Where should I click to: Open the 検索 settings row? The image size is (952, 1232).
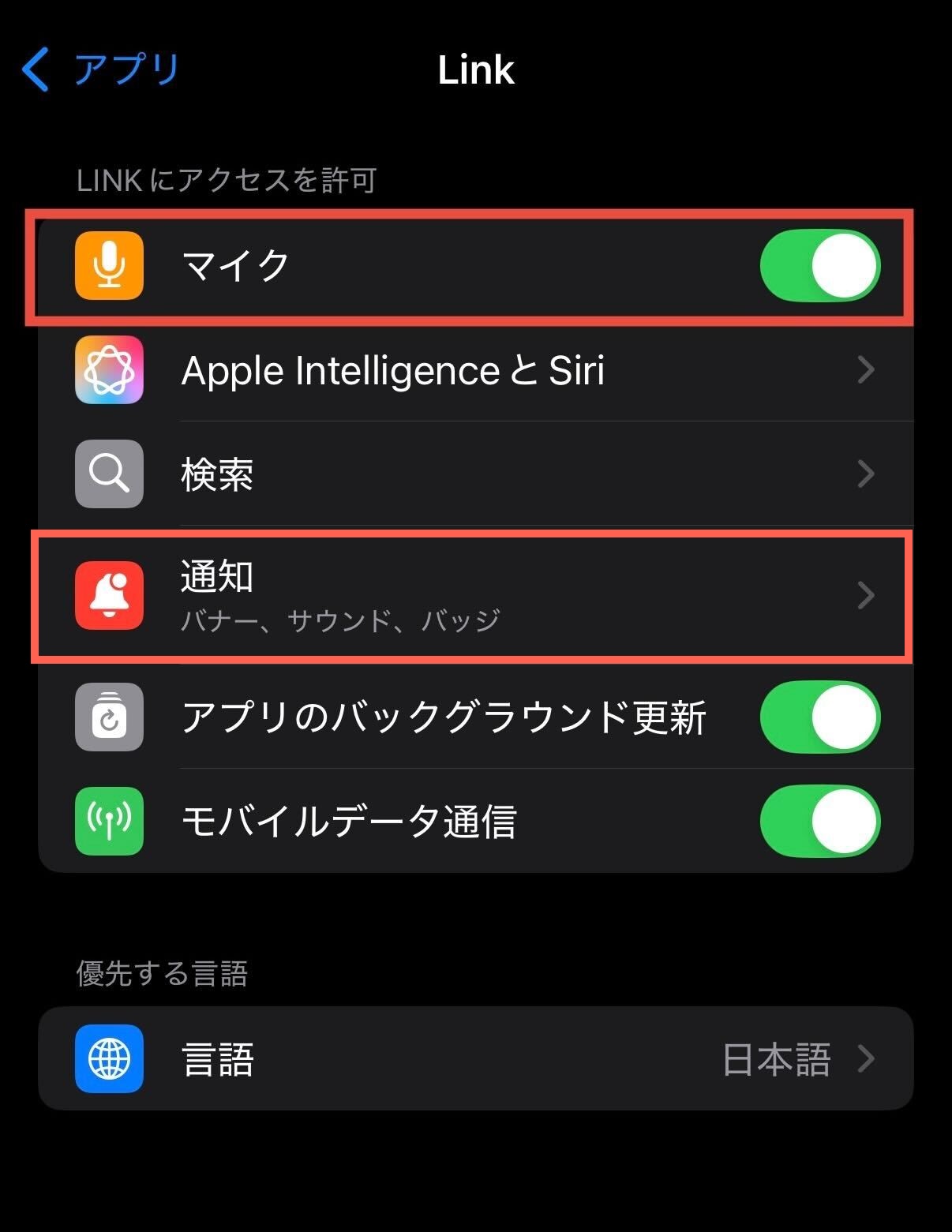coord(474,474)
